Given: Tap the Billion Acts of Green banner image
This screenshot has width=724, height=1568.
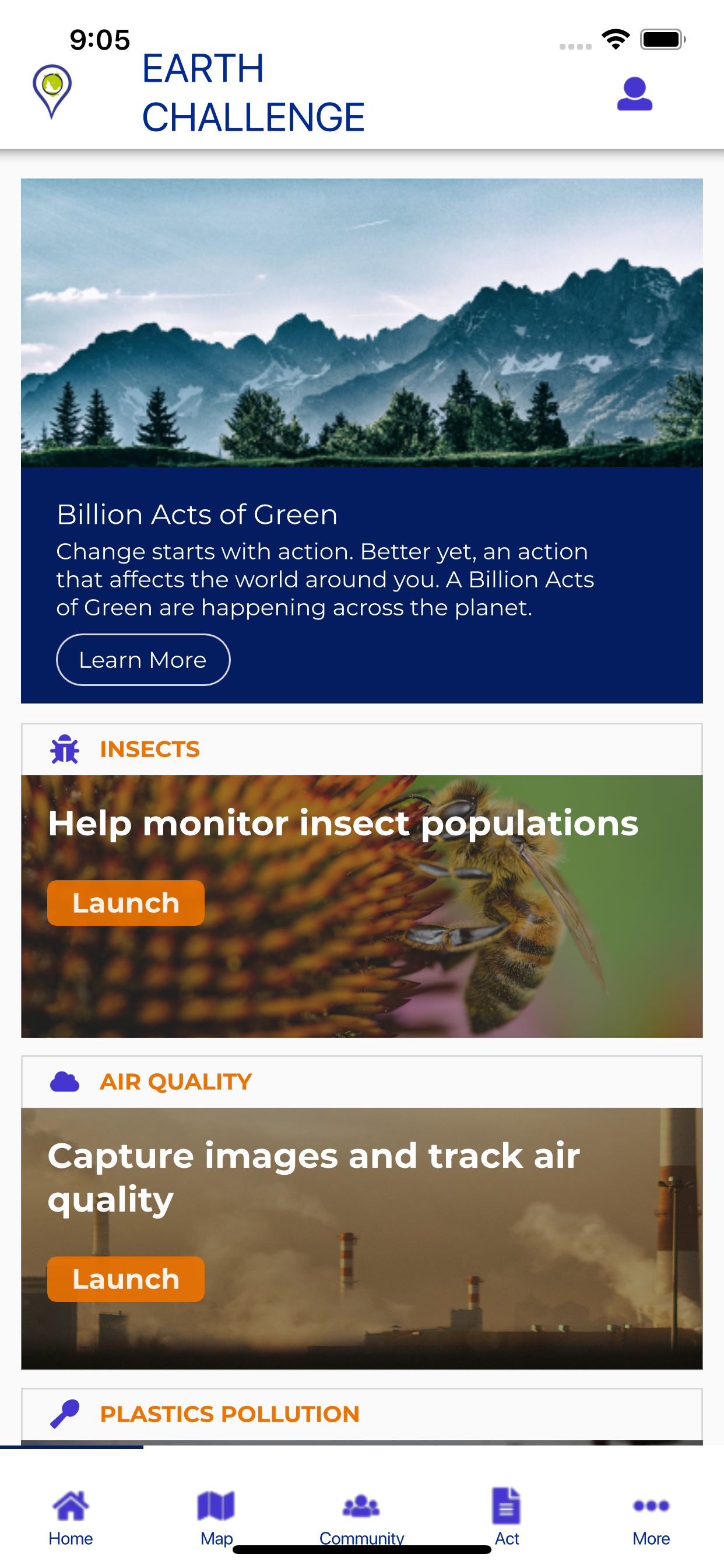Looking at the screenshot, I should click(362, 320).
